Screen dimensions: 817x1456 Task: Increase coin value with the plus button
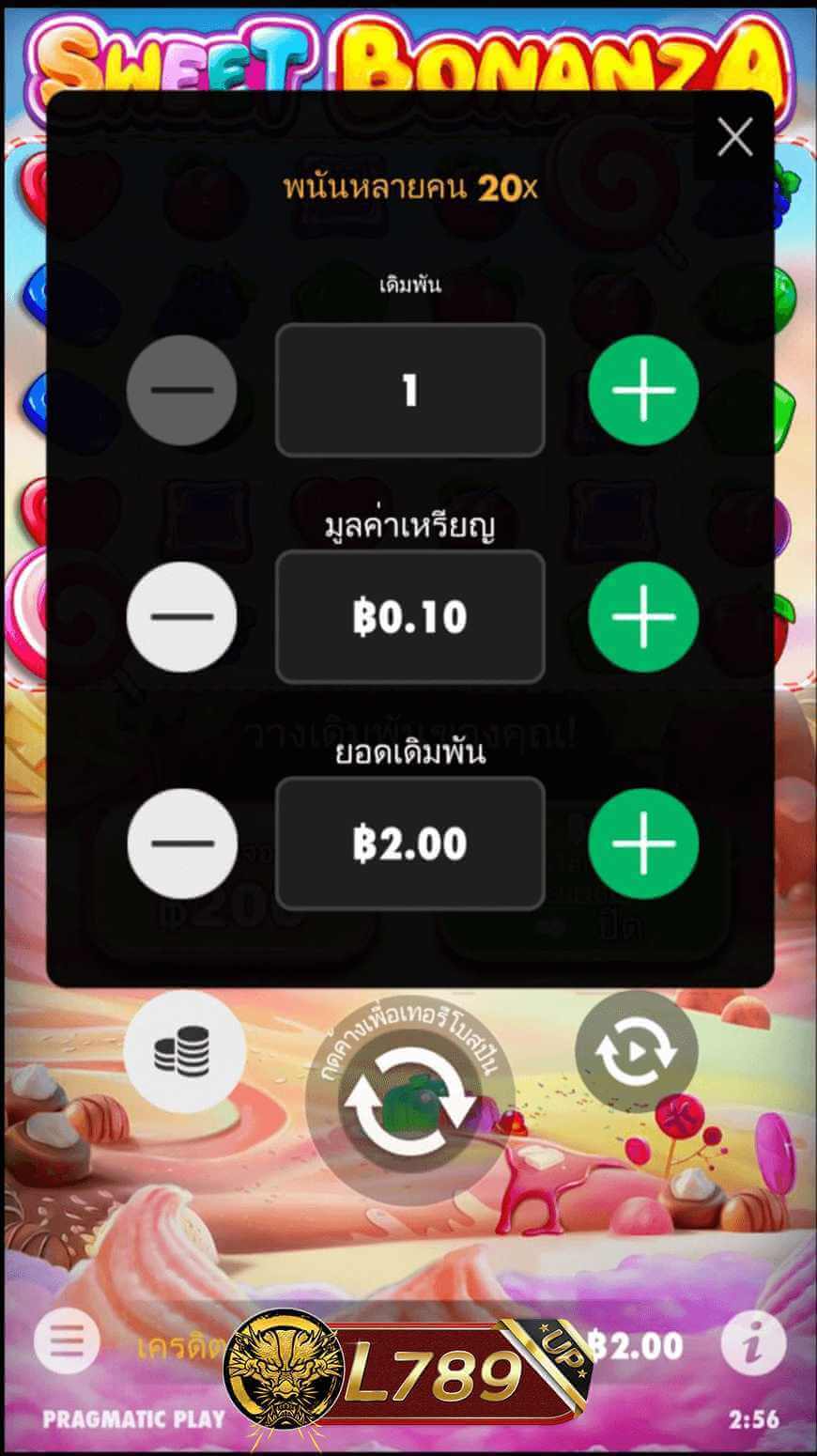(x=644, y=617)
